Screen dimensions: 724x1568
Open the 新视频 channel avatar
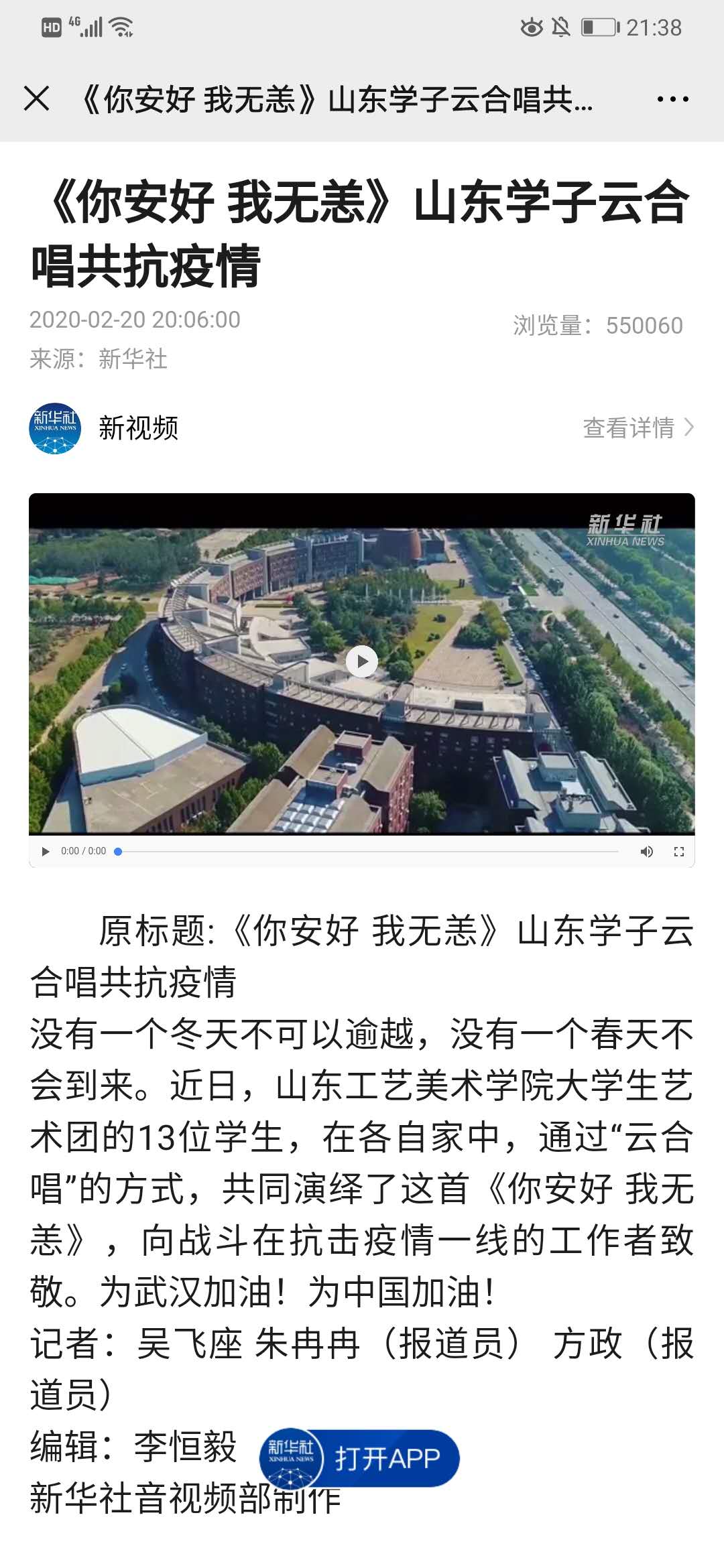click(x=55, y=428)
